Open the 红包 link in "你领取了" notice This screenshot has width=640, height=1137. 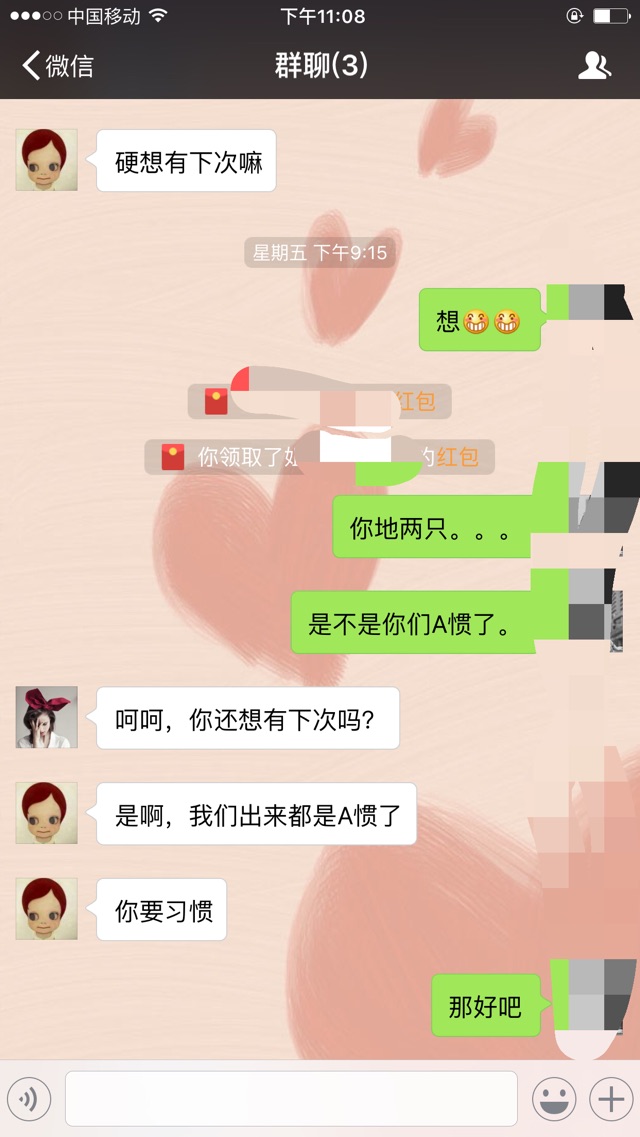pyautogui.click(x=457, y=458)
